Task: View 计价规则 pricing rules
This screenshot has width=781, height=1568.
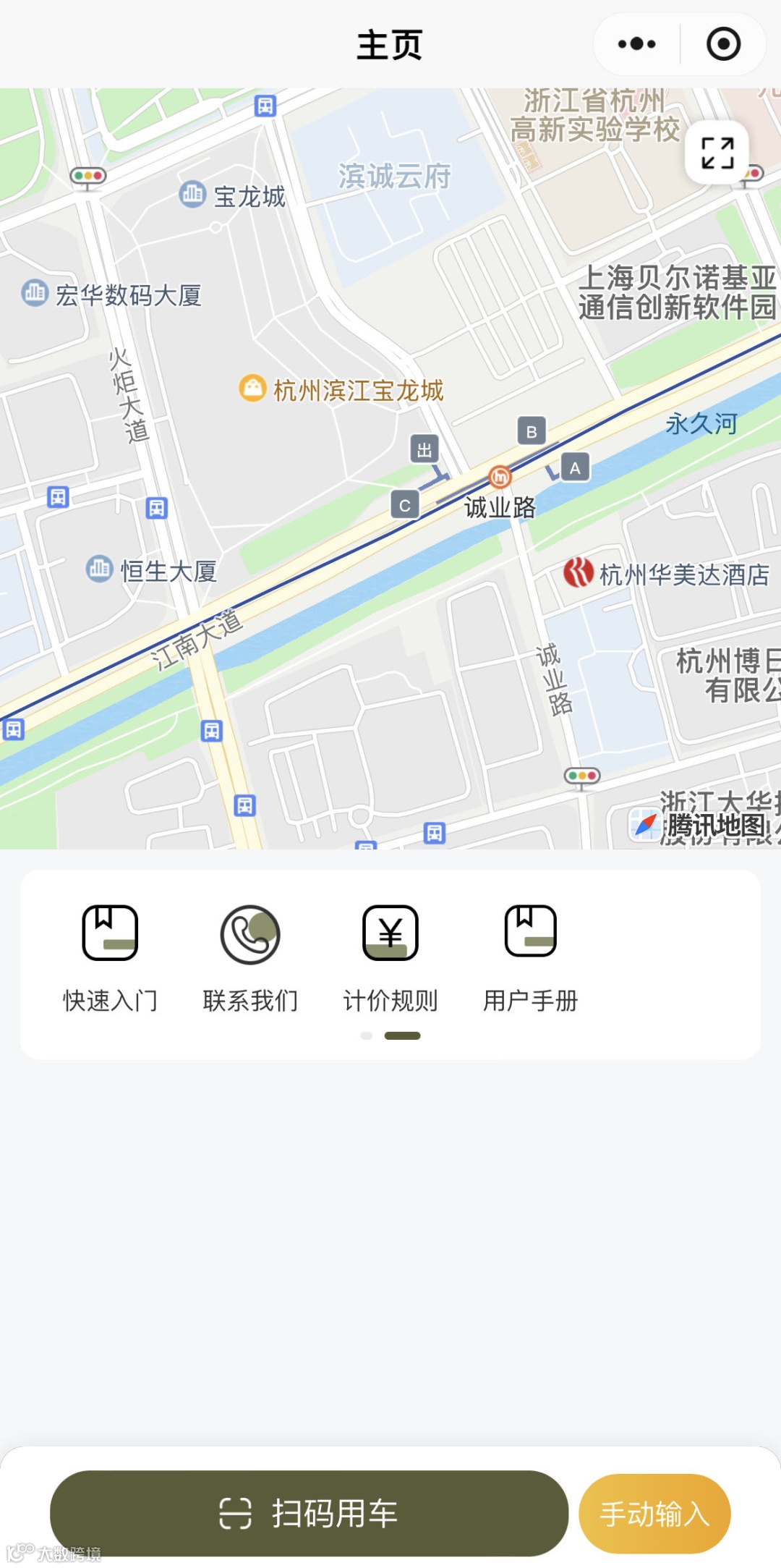Action: (x=390, y=957)
